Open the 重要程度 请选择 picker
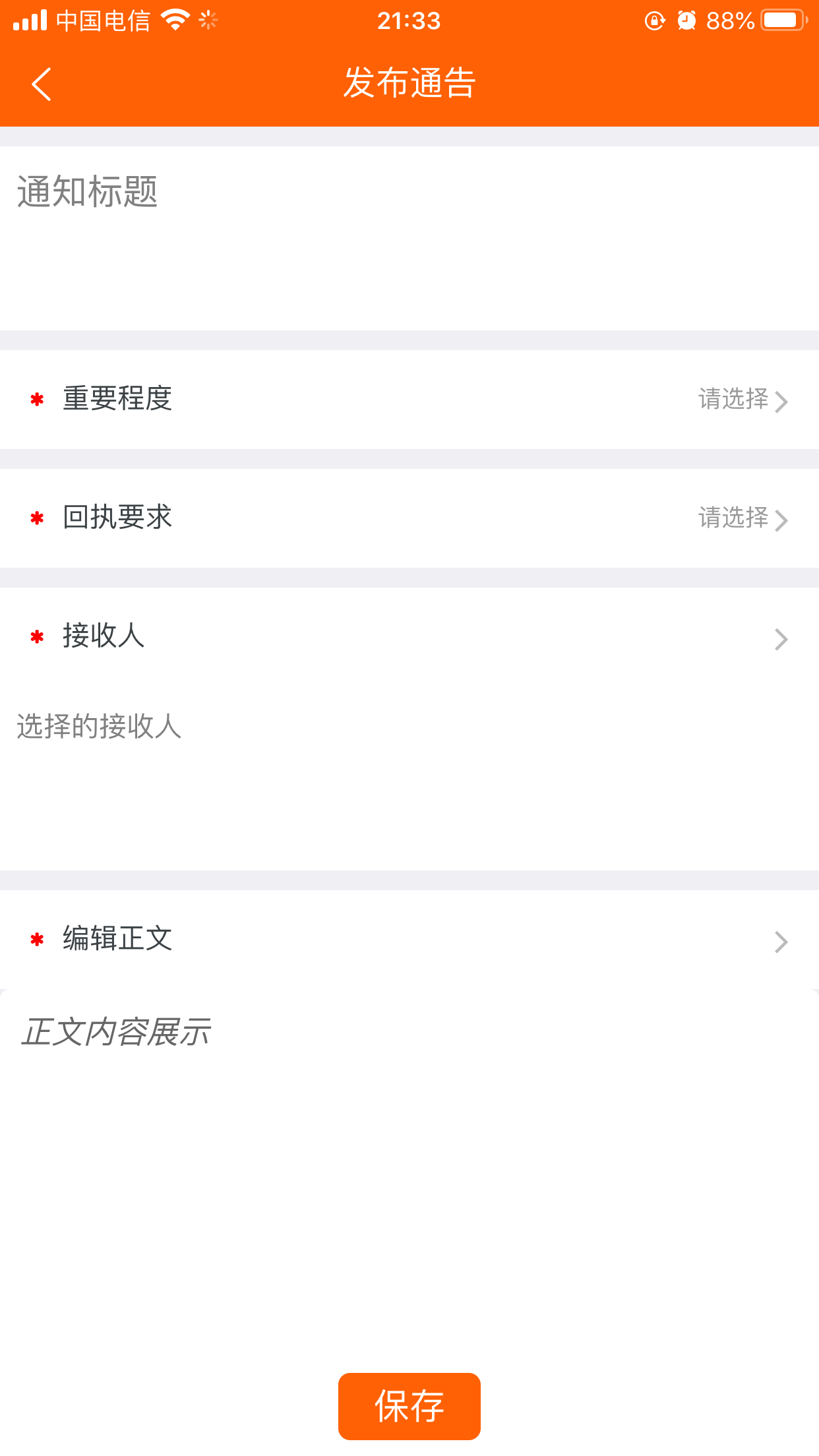 pyautogui.click(x=733, y=400)
